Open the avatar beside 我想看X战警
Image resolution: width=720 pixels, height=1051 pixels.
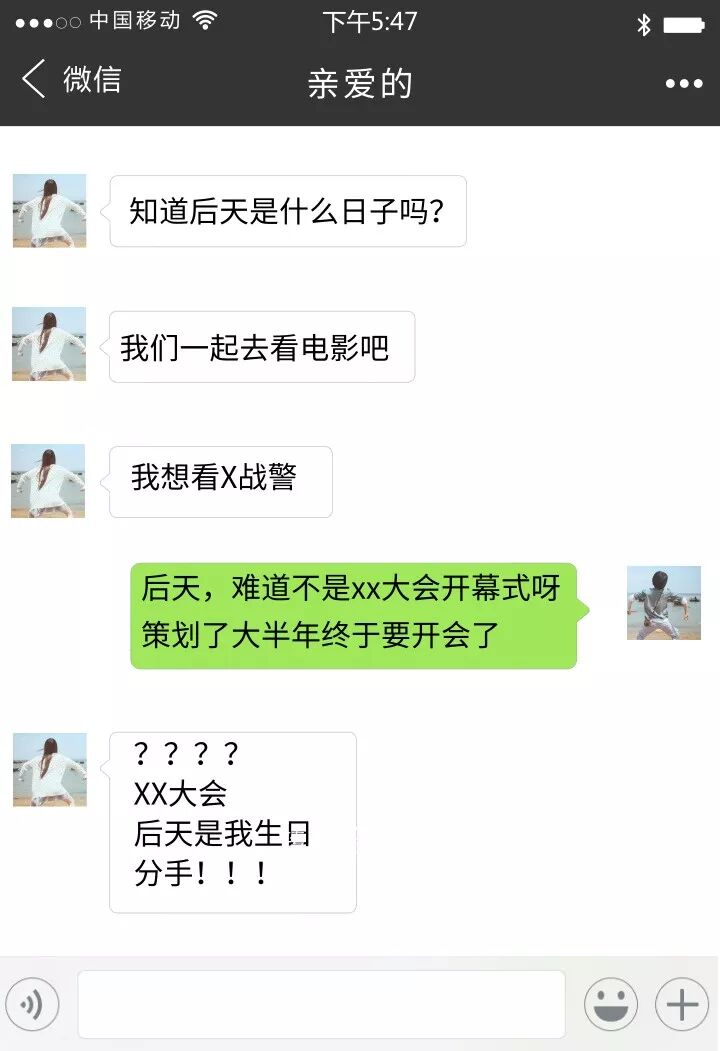[48, 481]
